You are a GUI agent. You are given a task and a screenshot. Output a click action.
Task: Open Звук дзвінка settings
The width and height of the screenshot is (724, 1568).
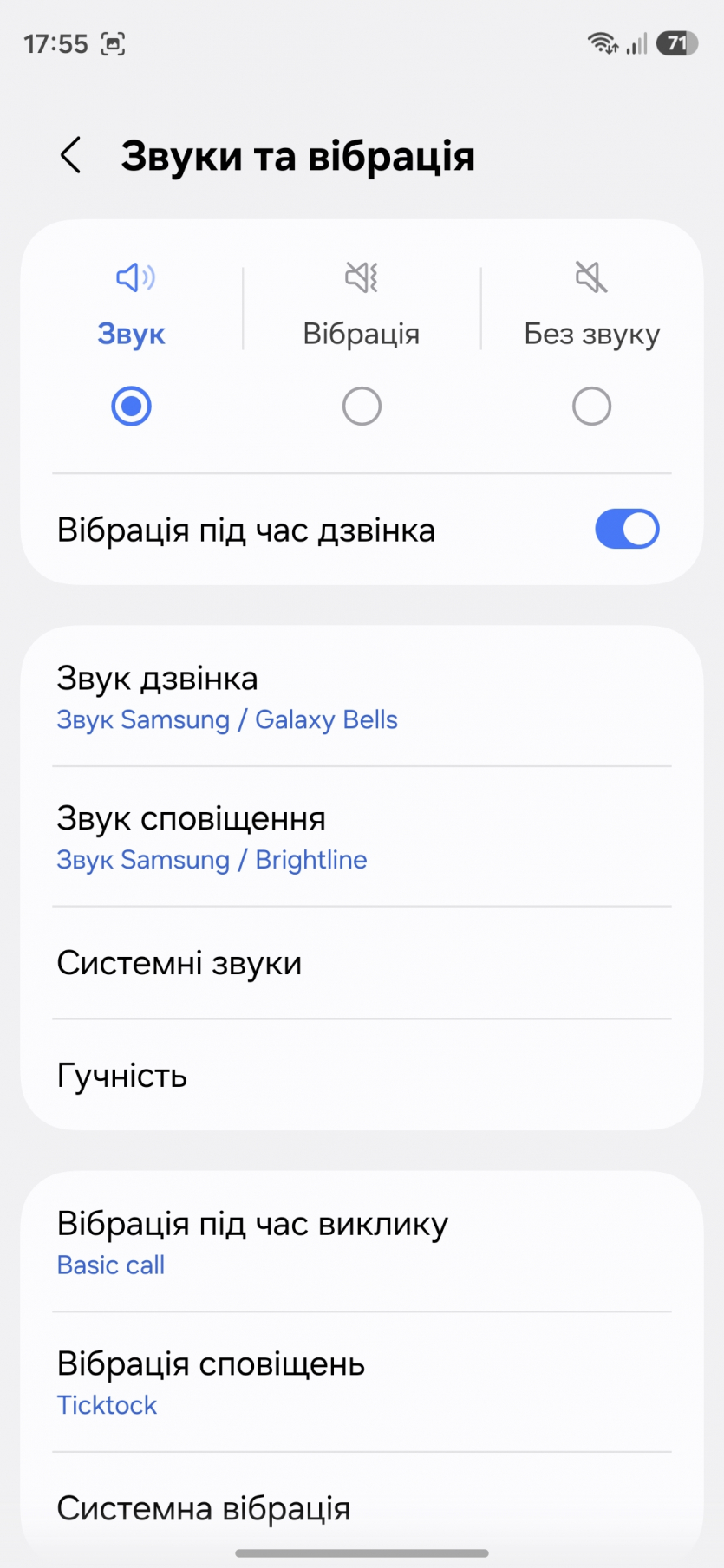click(x=361, y=698)
